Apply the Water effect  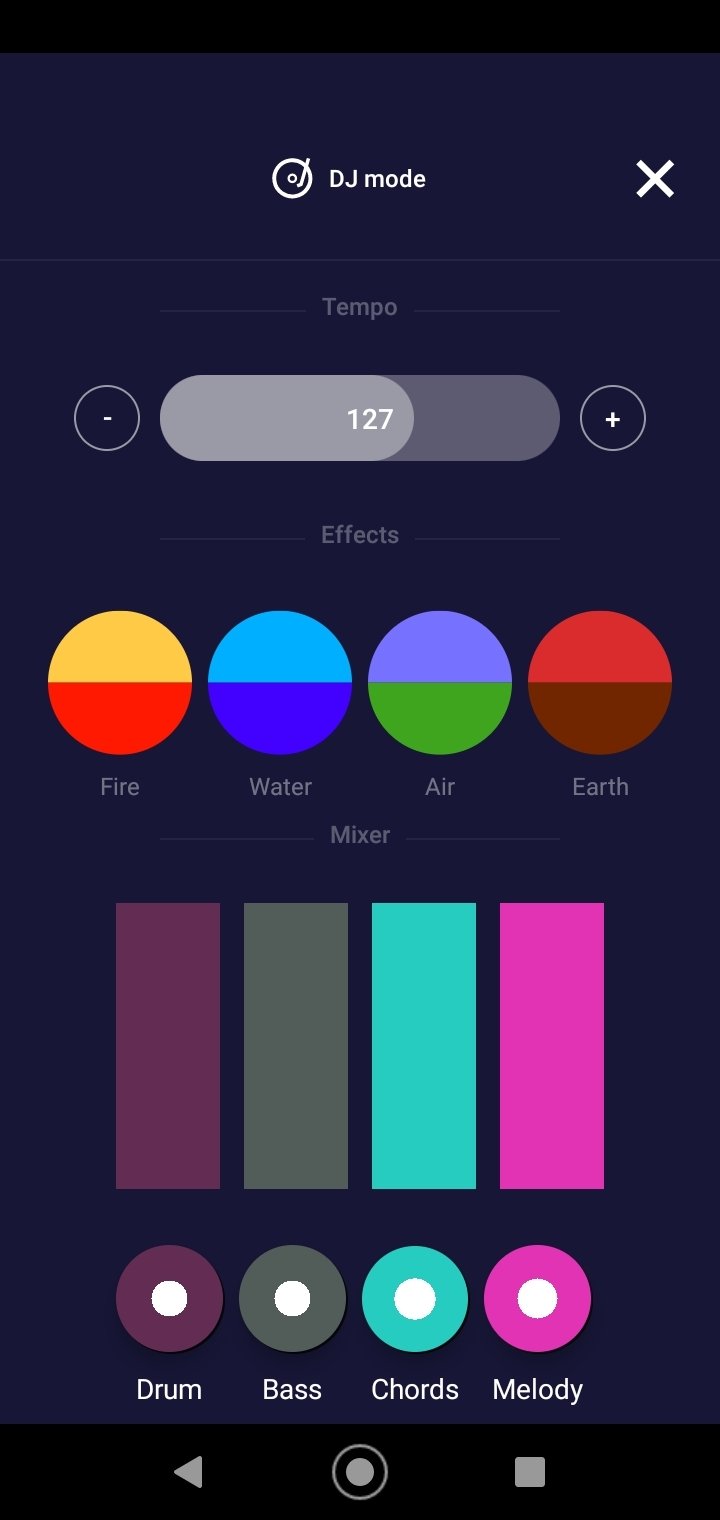280,683
